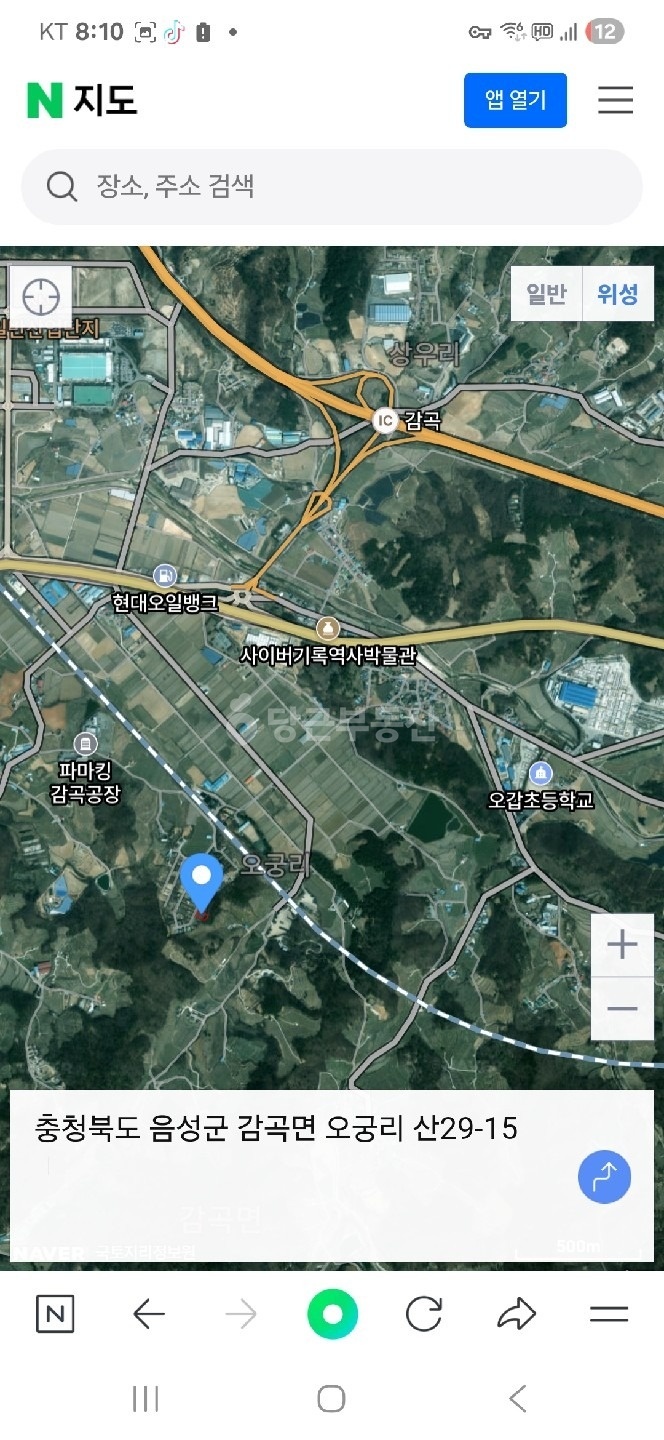664x1440 pixels.
Task: Zoom in with the plus button
Action: (622, 945)
